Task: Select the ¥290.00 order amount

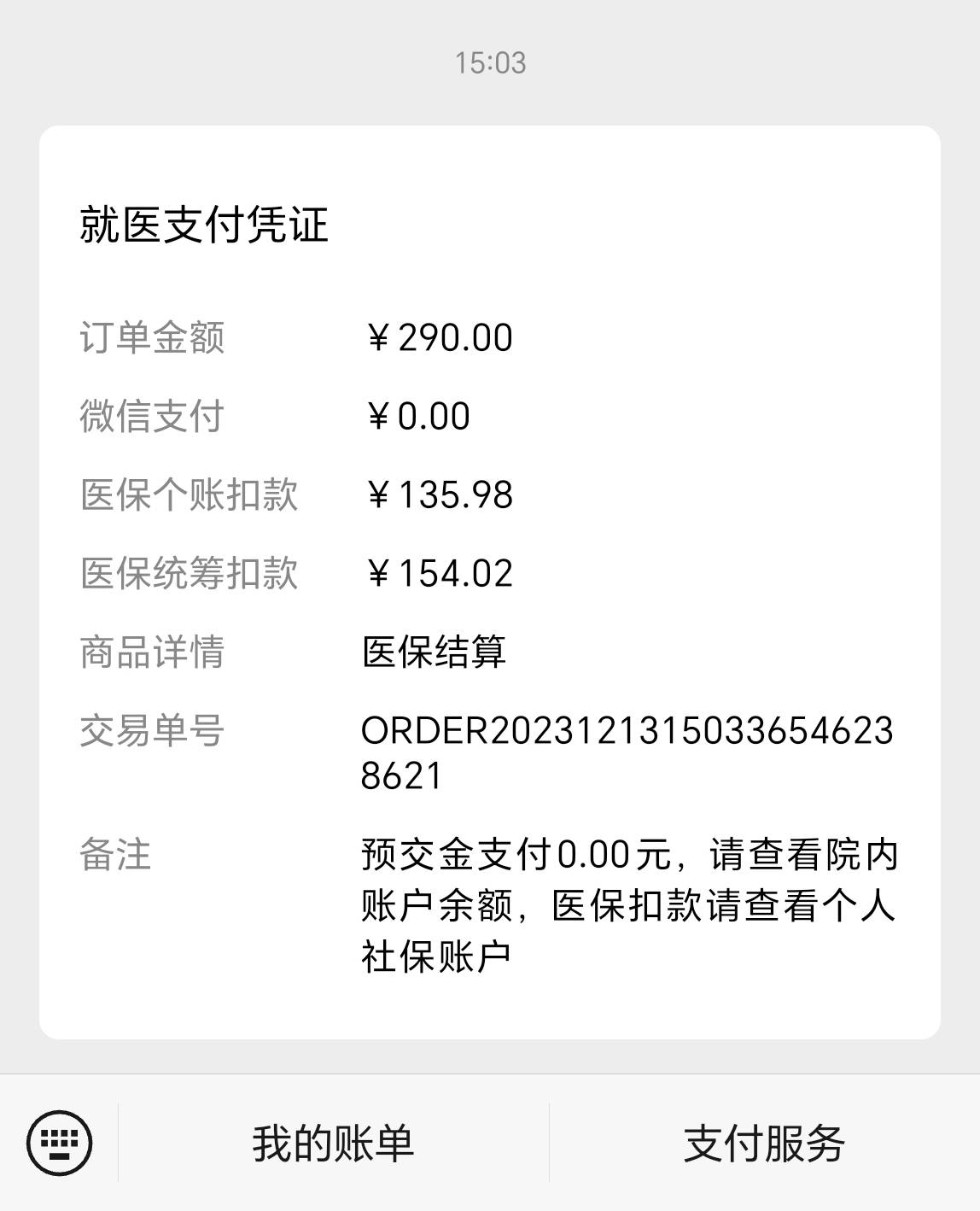Action: [441, 337]
